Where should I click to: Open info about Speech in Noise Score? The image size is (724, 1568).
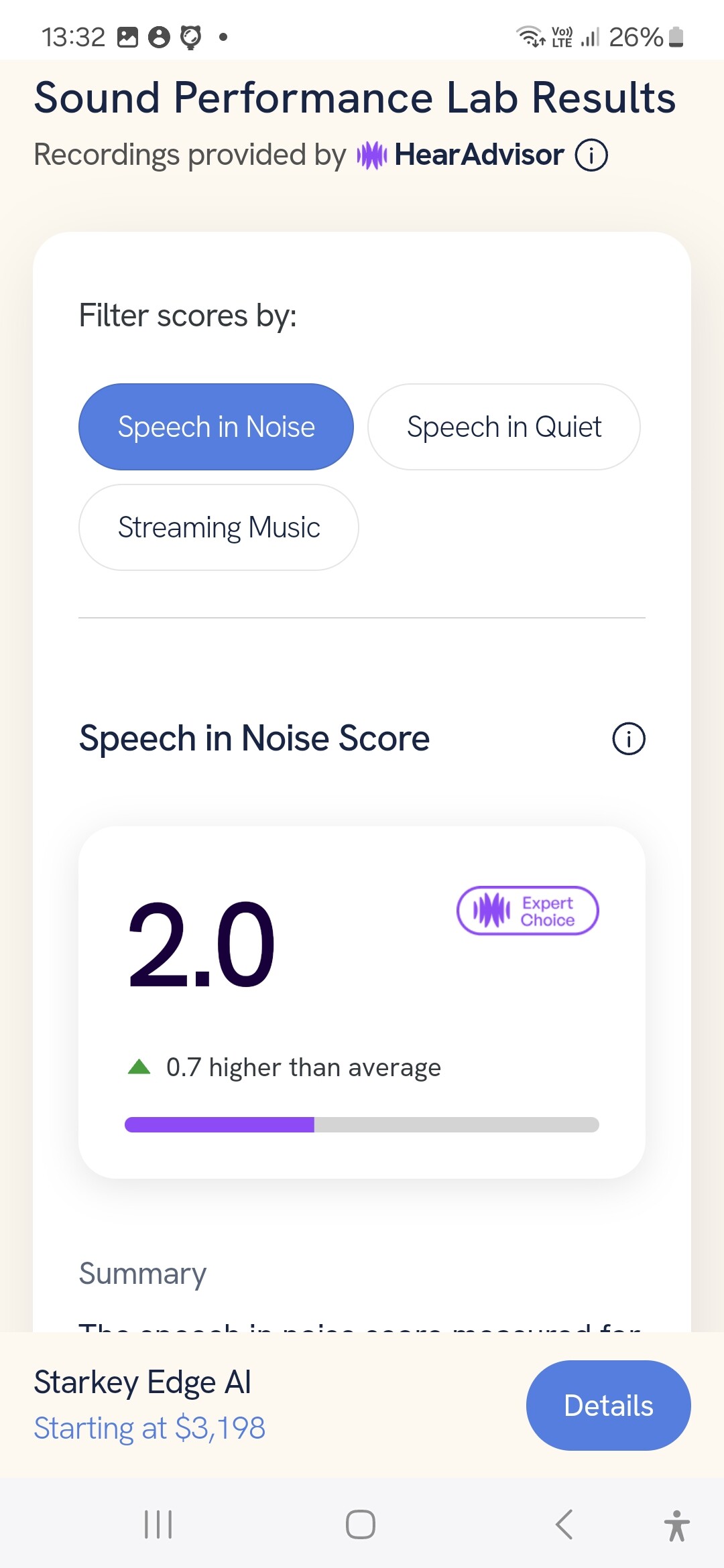pos(629,739)
